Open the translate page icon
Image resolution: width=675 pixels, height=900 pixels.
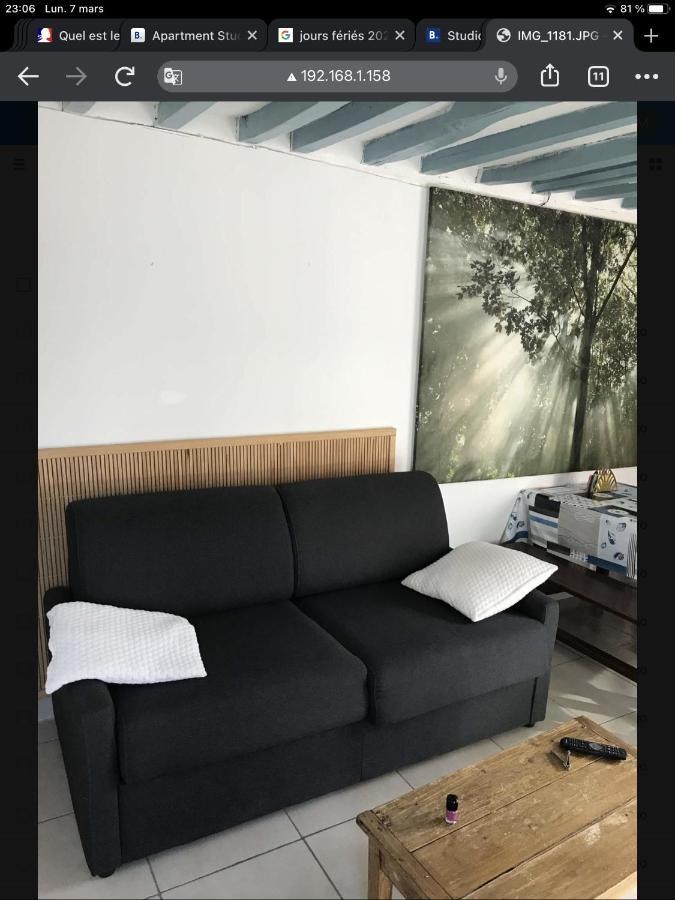click(x=173, y=76)
